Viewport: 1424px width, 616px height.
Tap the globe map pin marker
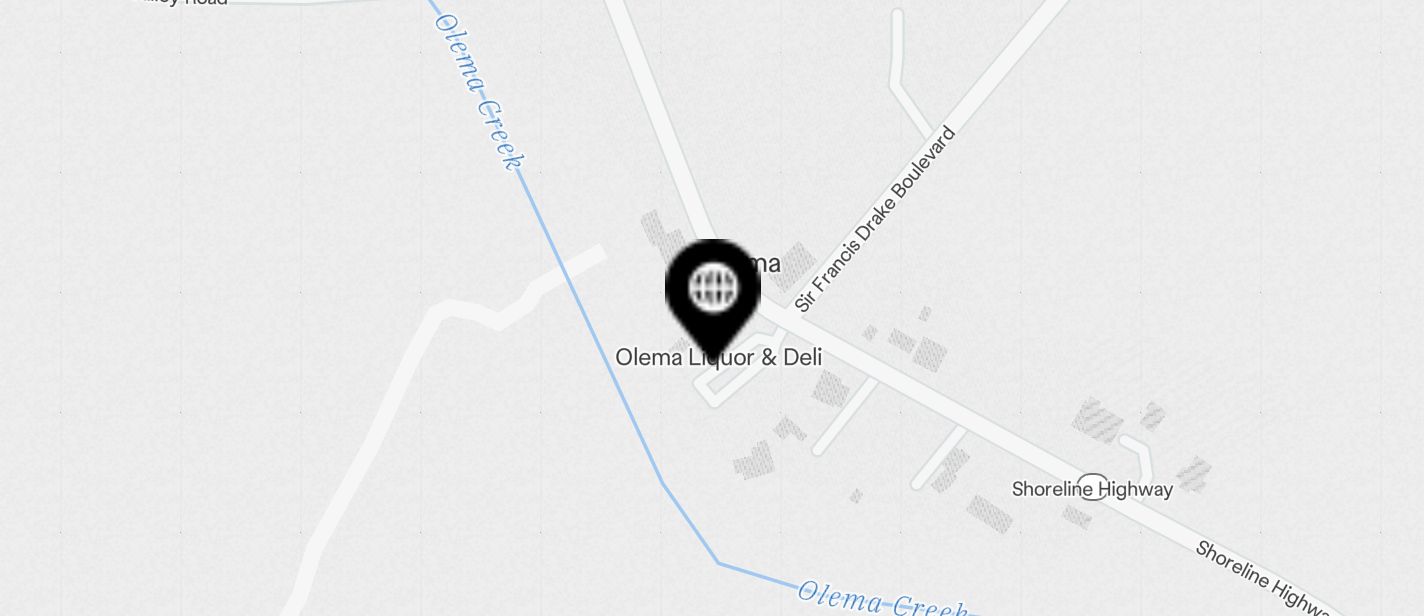713,290
